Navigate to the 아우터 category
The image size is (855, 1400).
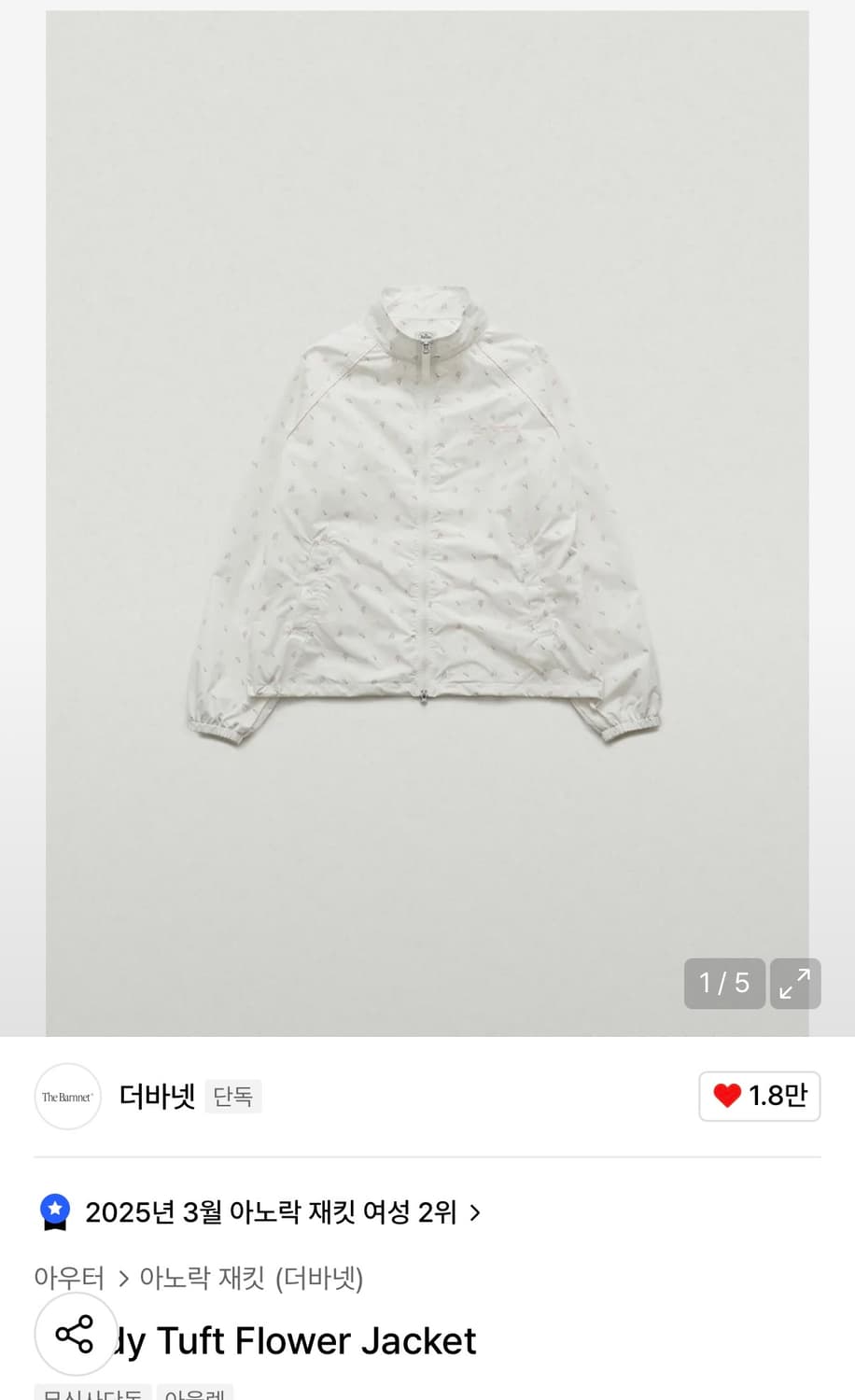[x=68, y=1279]
